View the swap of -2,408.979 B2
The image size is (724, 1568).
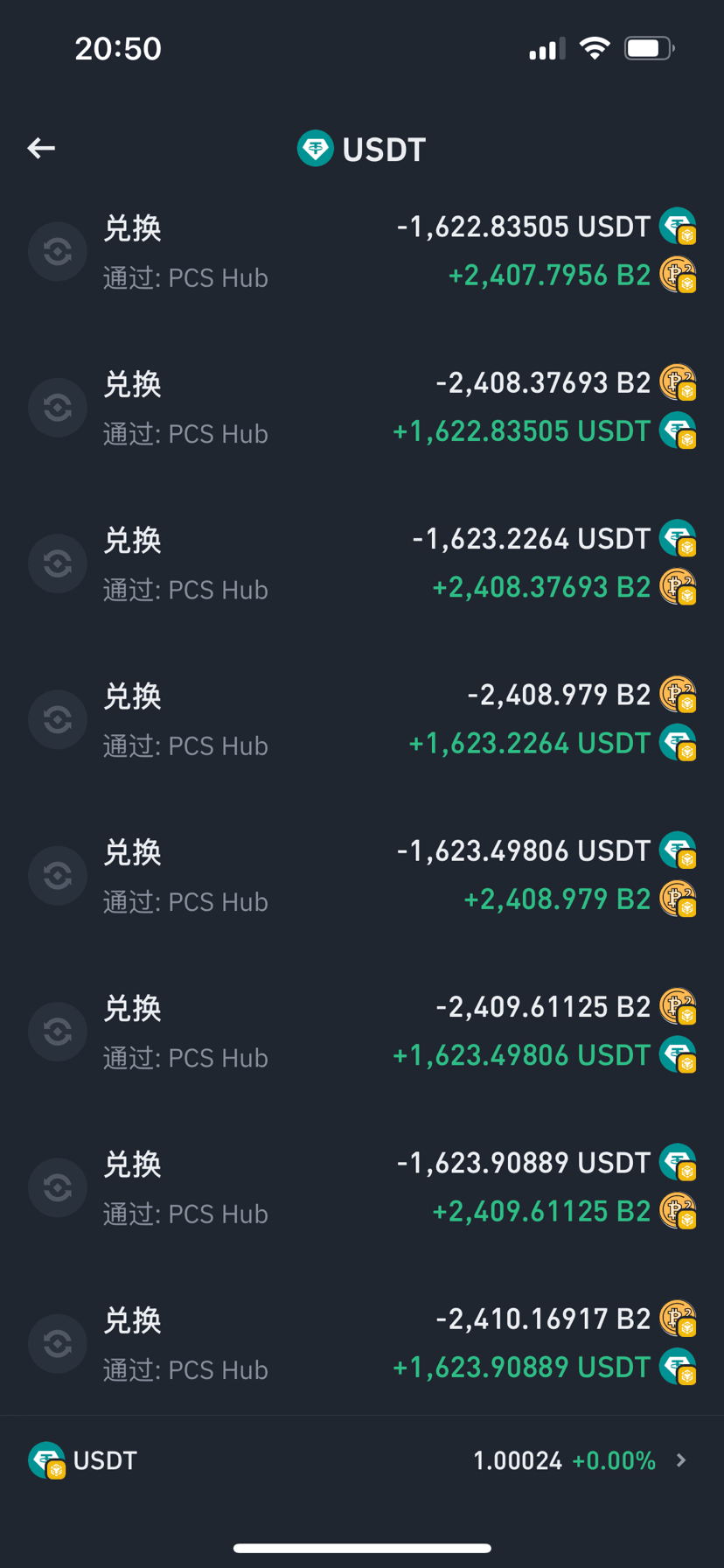coord(362,719)
